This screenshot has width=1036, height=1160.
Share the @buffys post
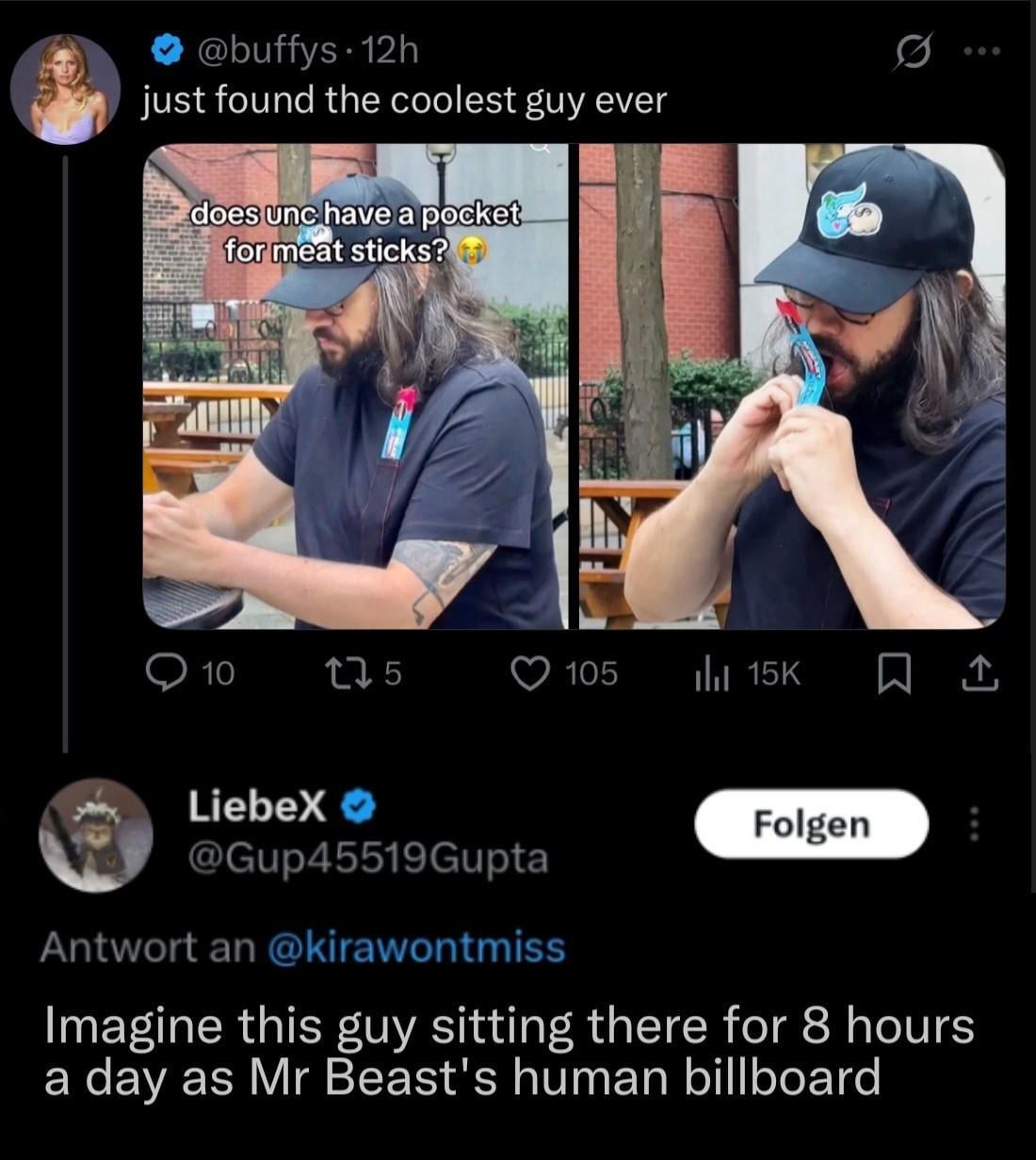[x=979, y=672]
